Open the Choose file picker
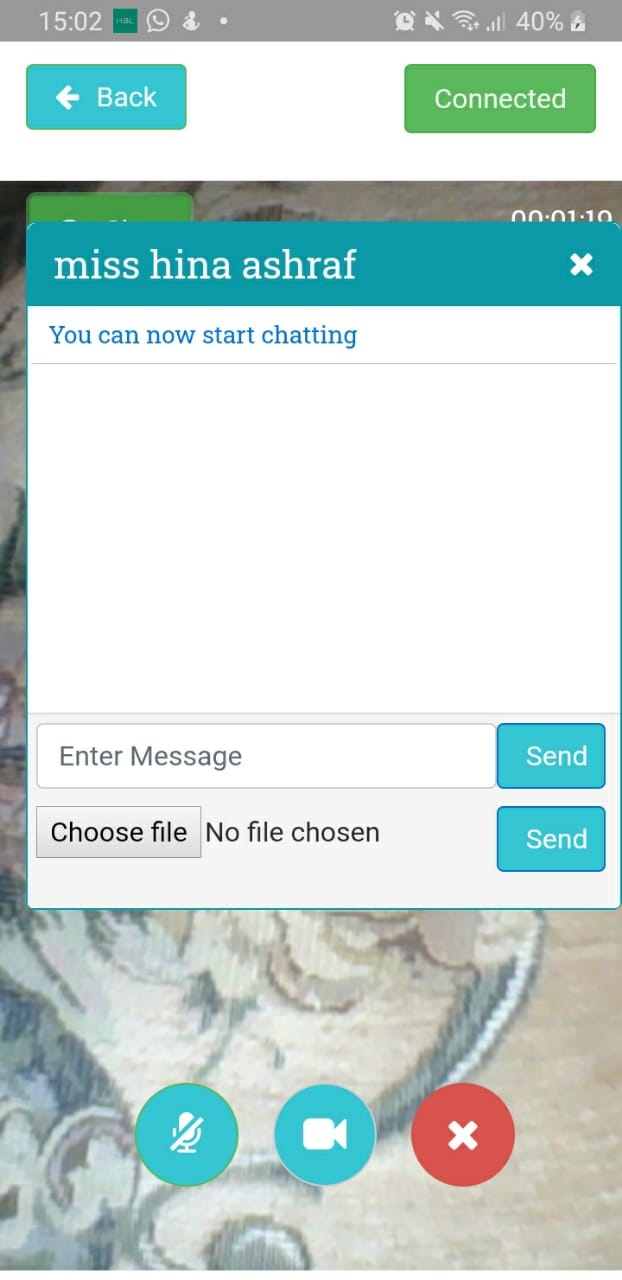622x1280 pixels. tap(119, 832)
